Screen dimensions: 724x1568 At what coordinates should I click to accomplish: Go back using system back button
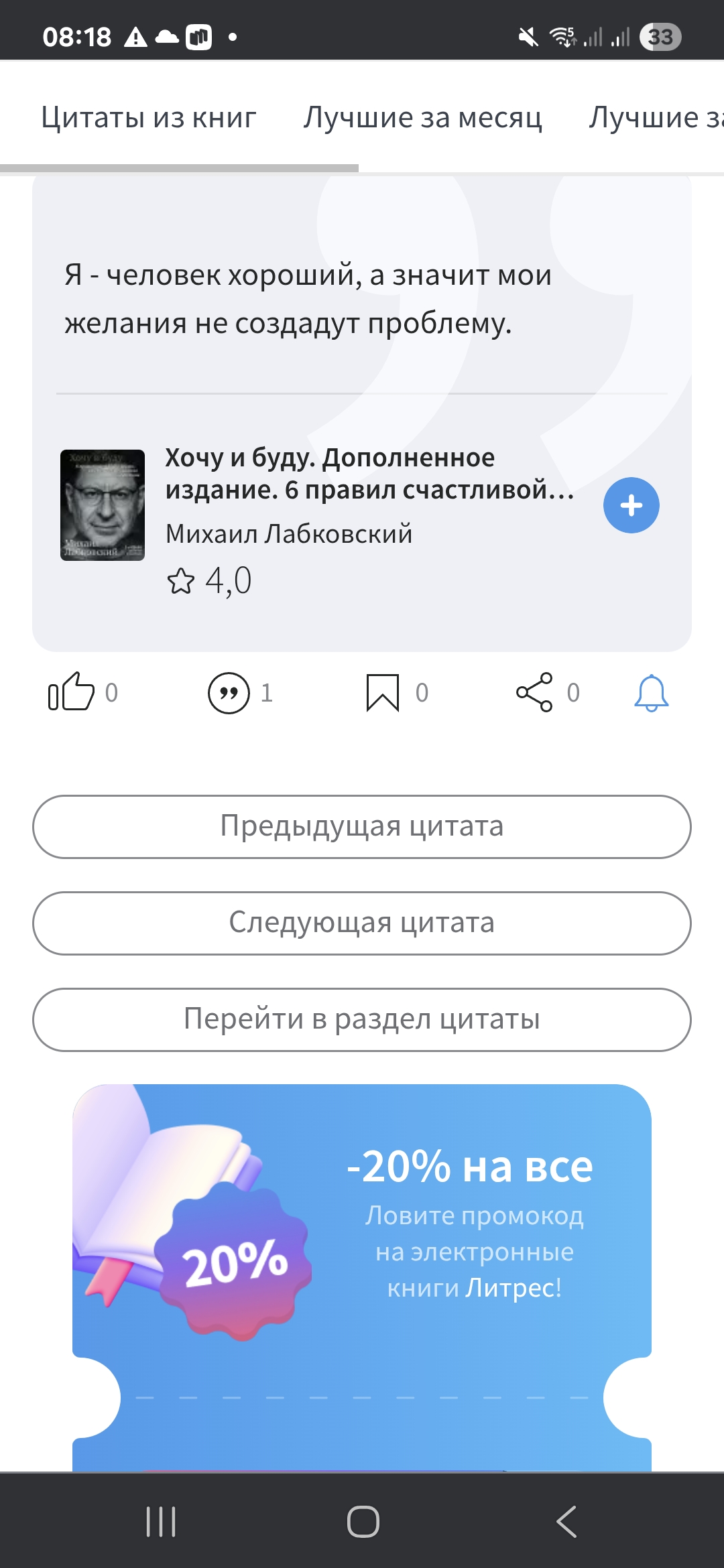[x=566, y=1521]
